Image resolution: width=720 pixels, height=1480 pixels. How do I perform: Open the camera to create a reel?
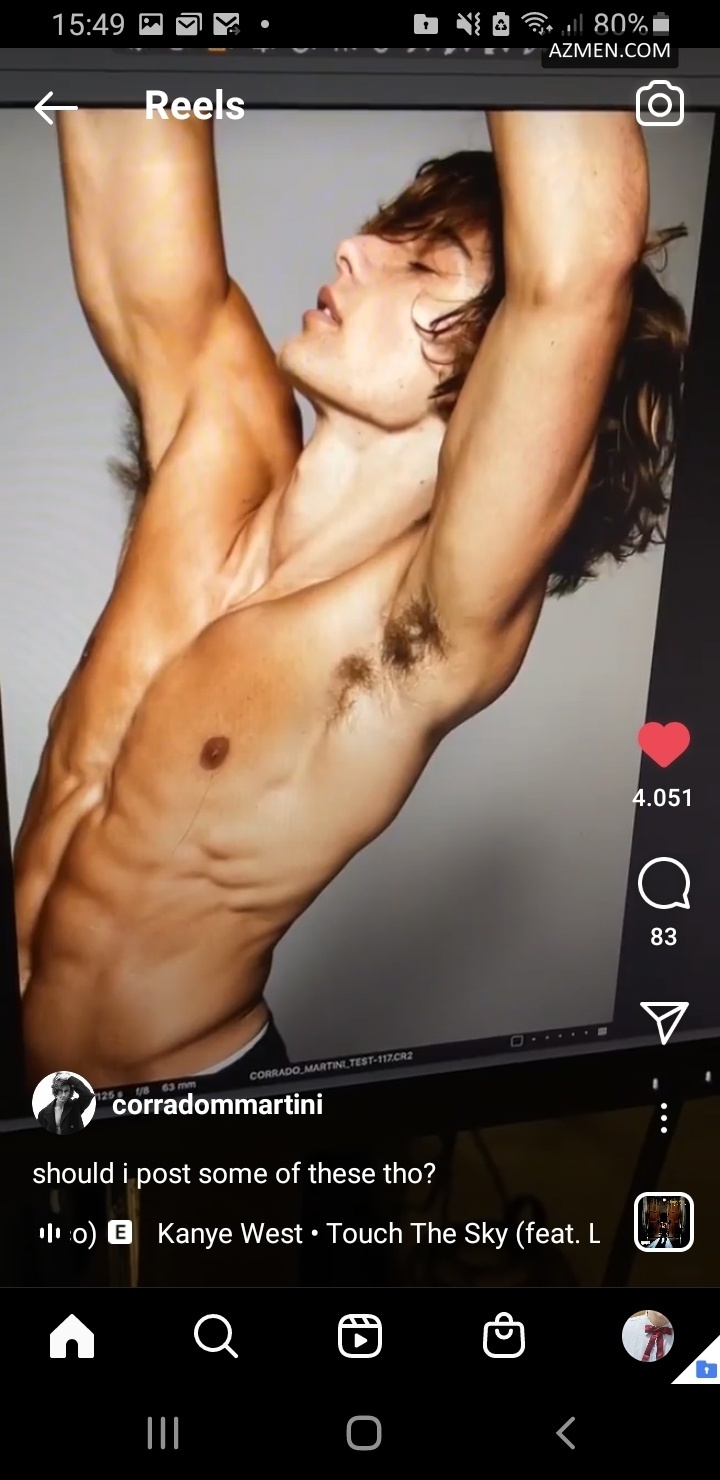660,105
